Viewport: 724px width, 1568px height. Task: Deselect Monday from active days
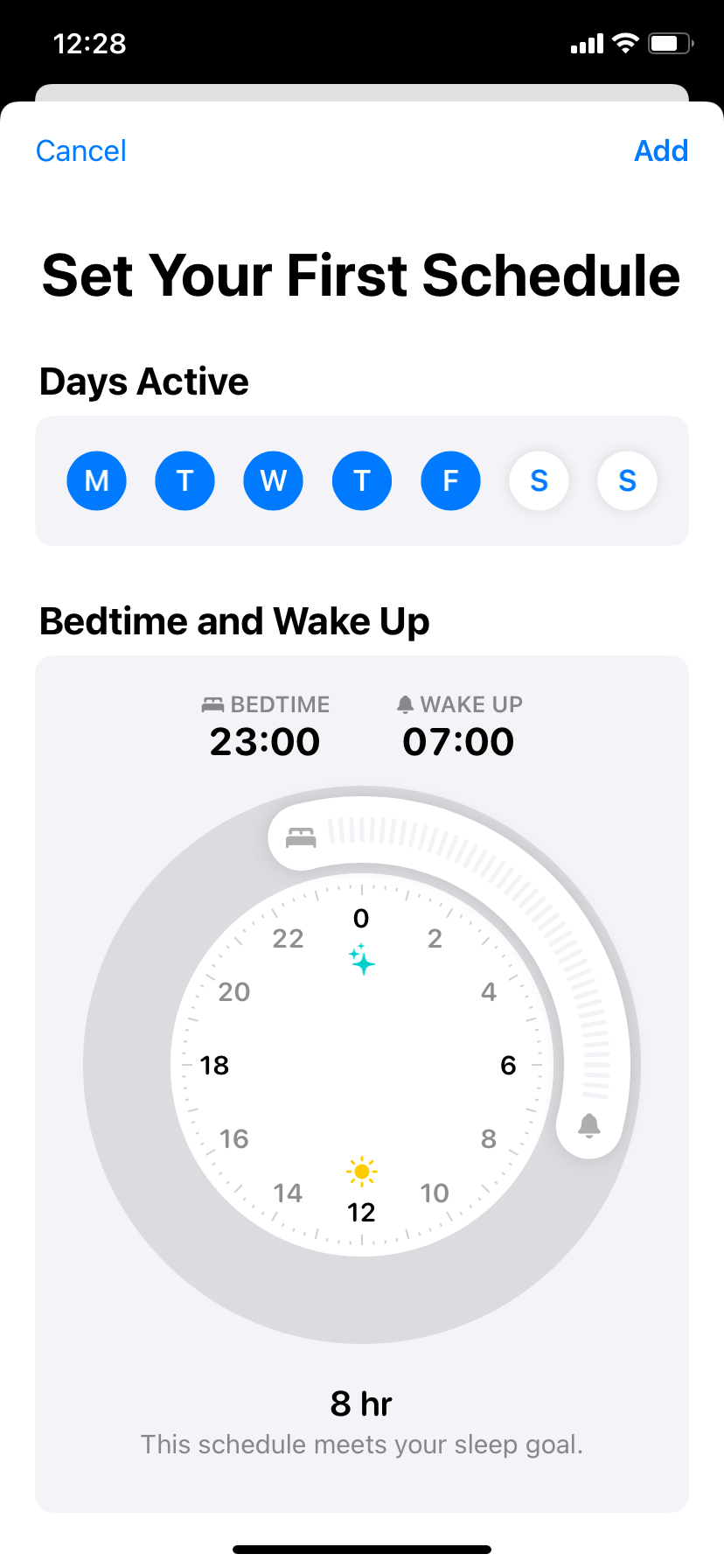tap(96, 480)
